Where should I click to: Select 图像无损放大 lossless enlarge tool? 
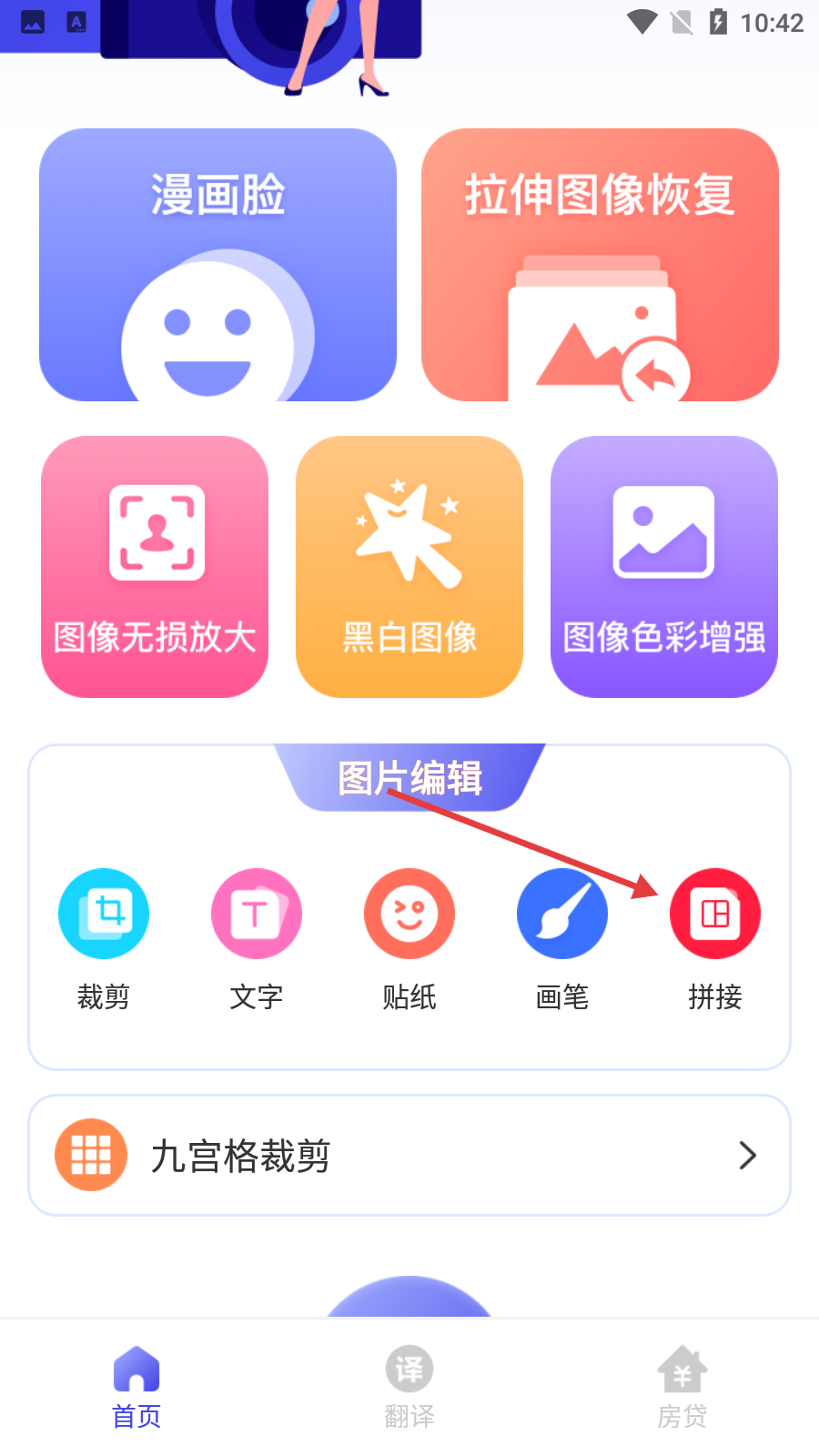tap(155, 567)
